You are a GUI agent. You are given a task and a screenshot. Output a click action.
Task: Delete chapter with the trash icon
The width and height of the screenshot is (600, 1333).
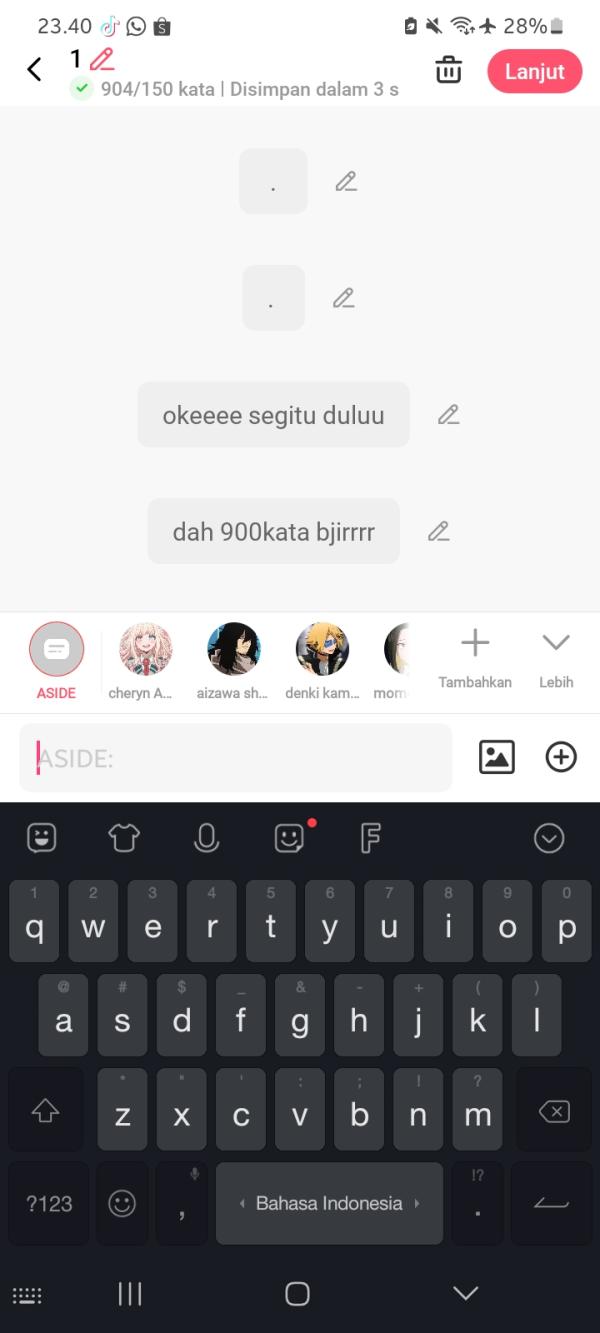pyautogui.click(x=449, y=71)
